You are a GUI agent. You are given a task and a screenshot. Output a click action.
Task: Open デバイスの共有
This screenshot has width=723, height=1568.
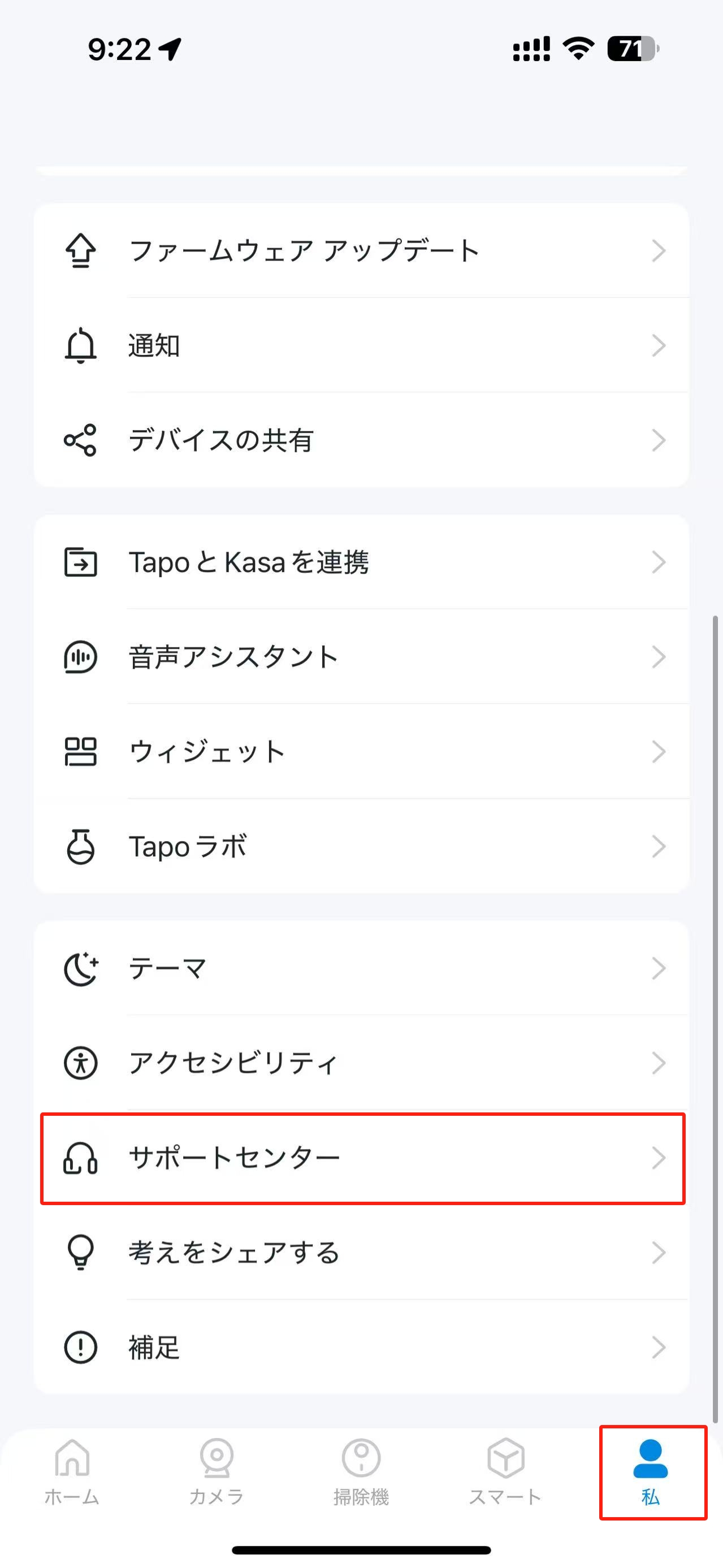(x=362, y=439)
